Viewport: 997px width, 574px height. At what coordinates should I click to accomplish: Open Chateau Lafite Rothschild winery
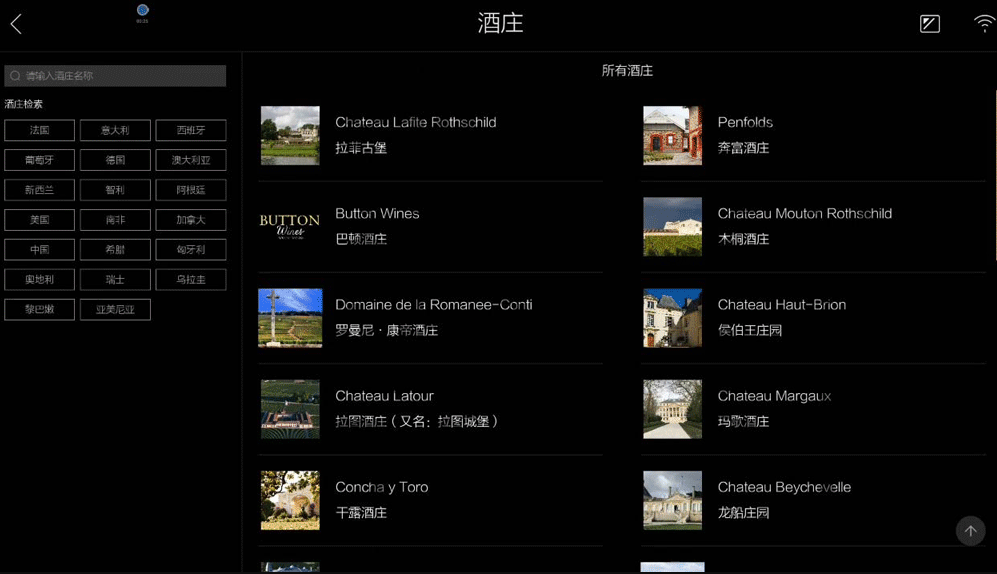(x=415, y=135)
